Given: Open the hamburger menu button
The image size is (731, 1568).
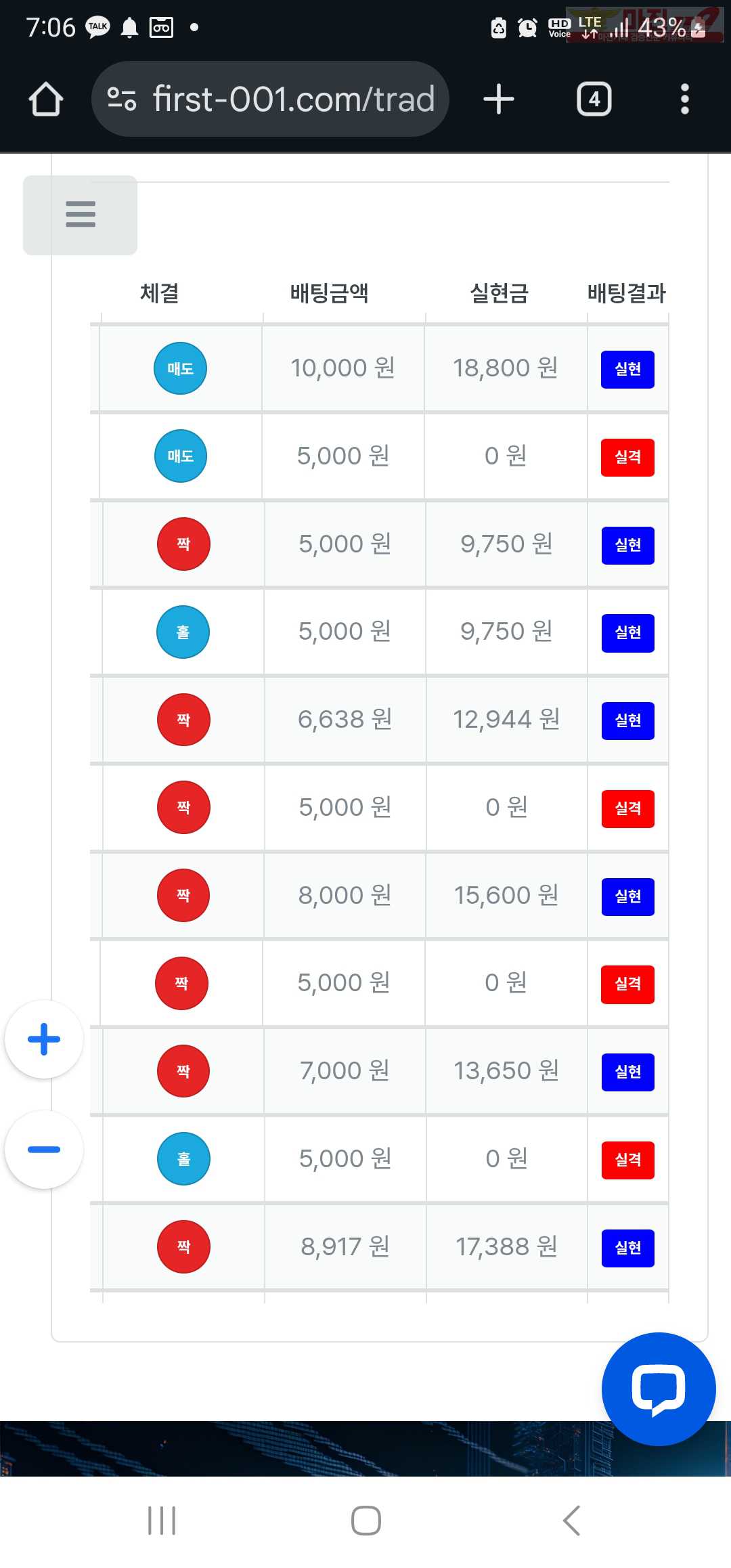Looking at the screenshot, I should coord(81,215).
